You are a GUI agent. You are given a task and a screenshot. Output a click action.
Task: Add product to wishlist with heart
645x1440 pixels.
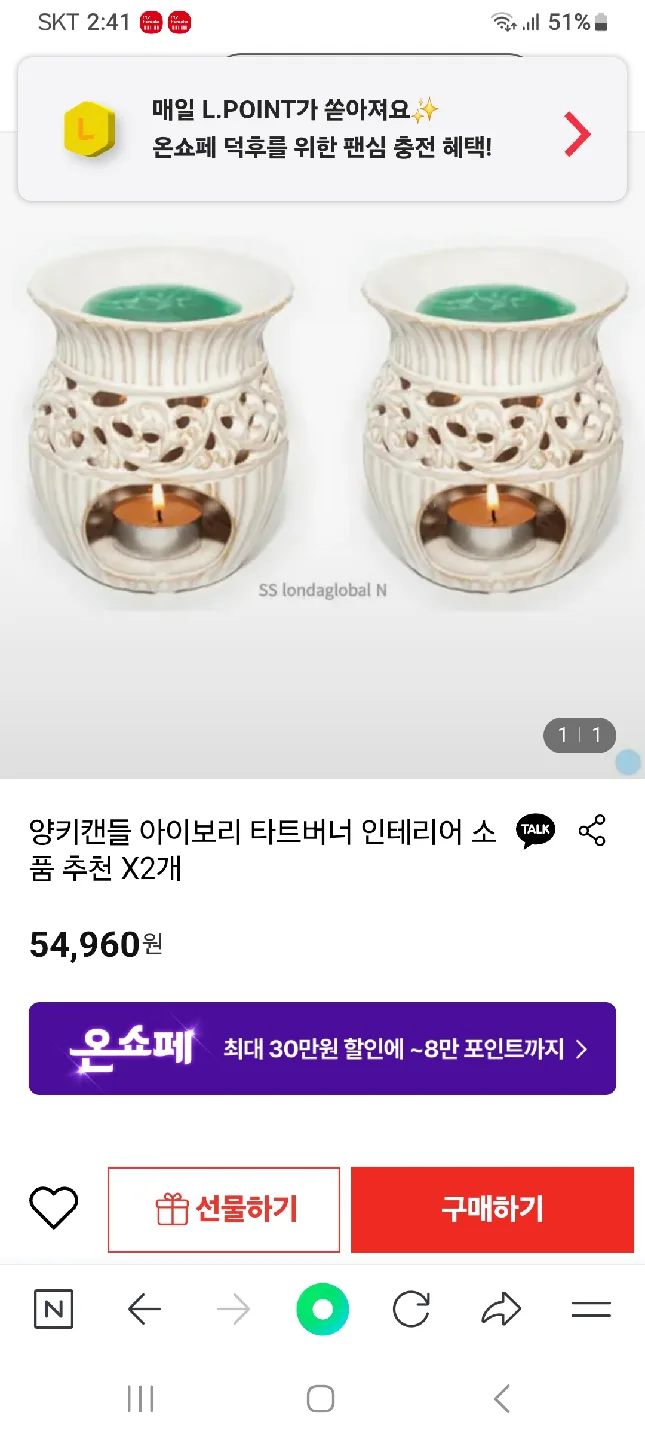[x=54, y=1209]
